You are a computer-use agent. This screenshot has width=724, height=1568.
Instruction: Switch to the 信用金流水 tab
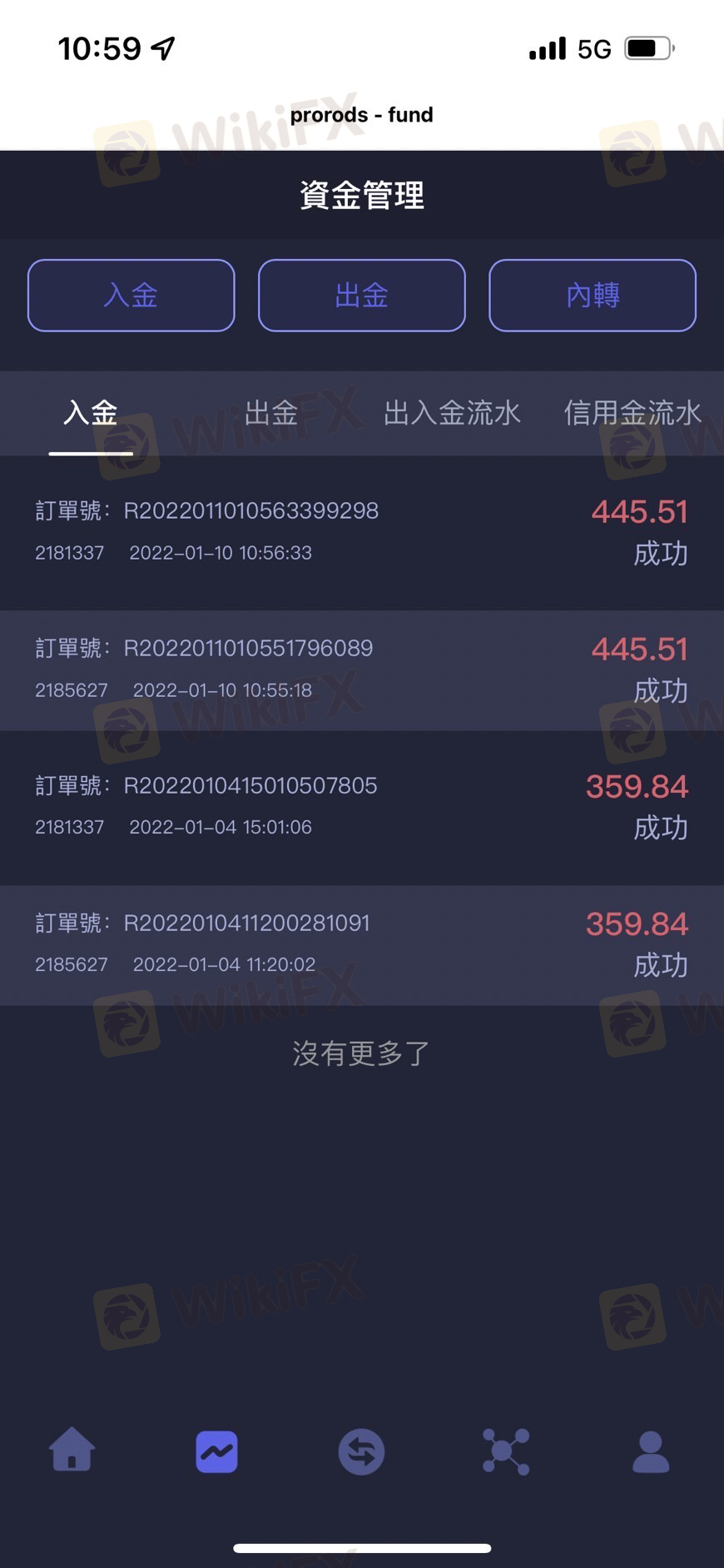pos(632,413)
